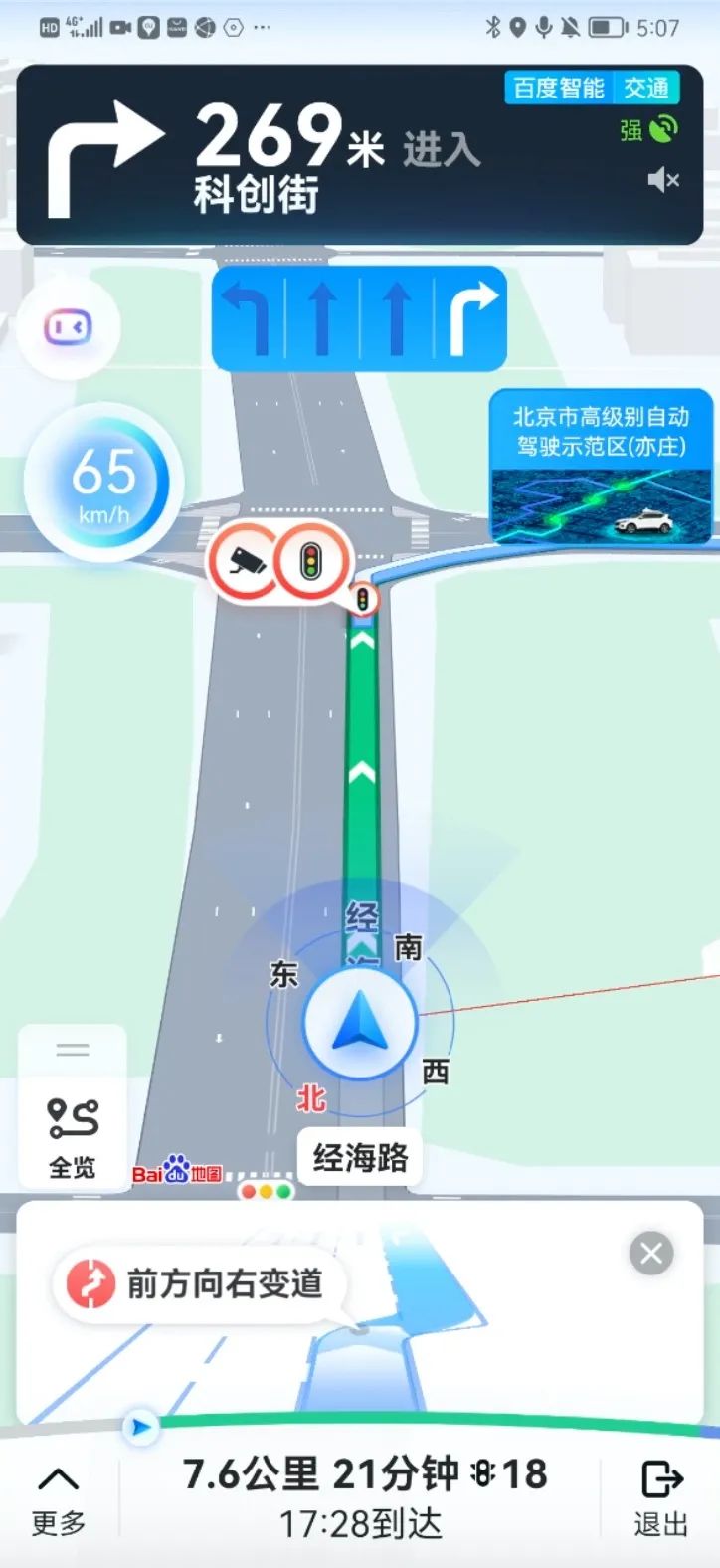This screenshot has height=1568, width=720.
Task: Open route details by tapping 17:28到达
Action: coord(360,1521)
